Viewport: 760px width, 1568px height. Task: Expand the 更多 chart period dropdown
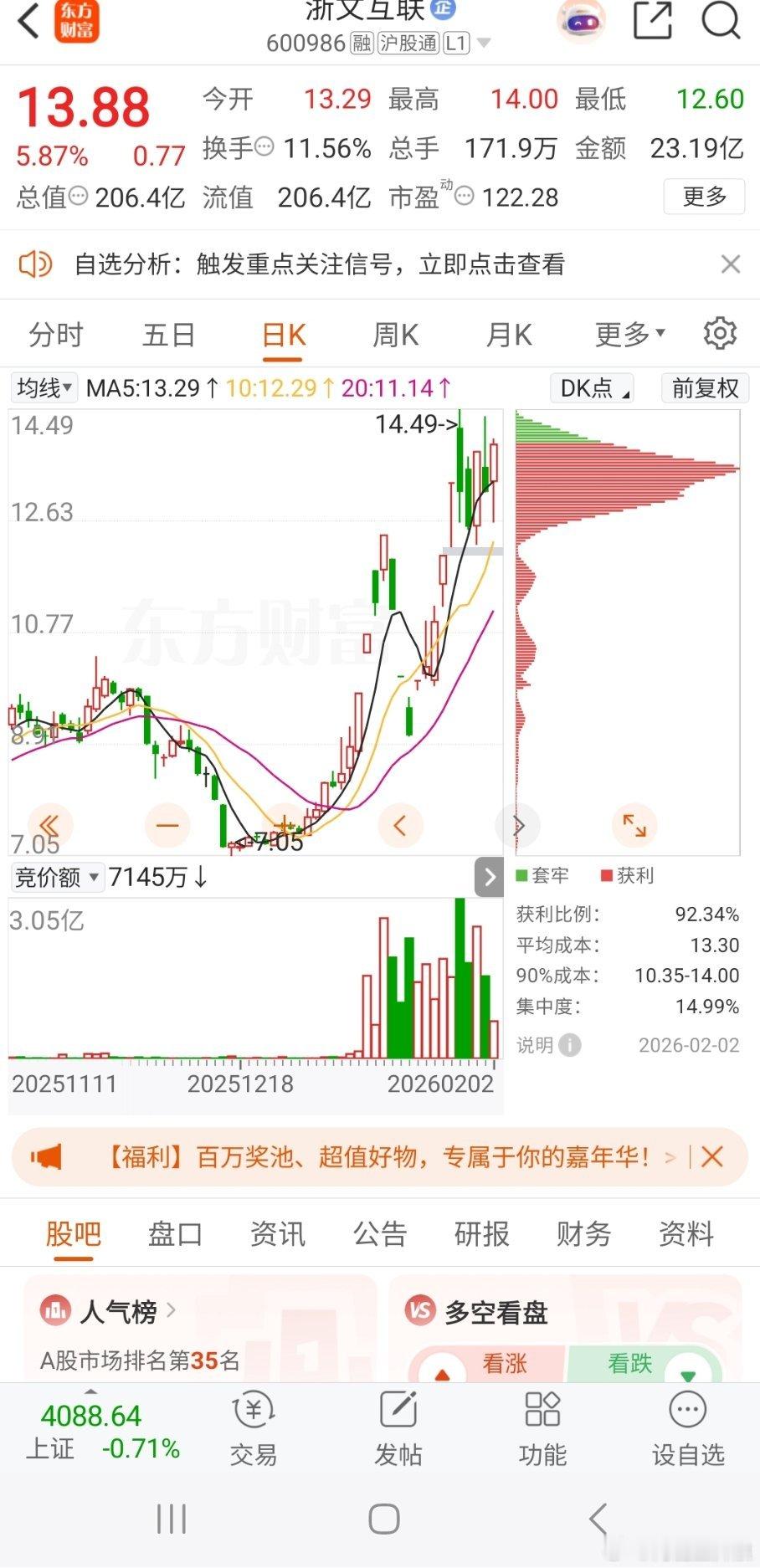[x=627, y=334]
